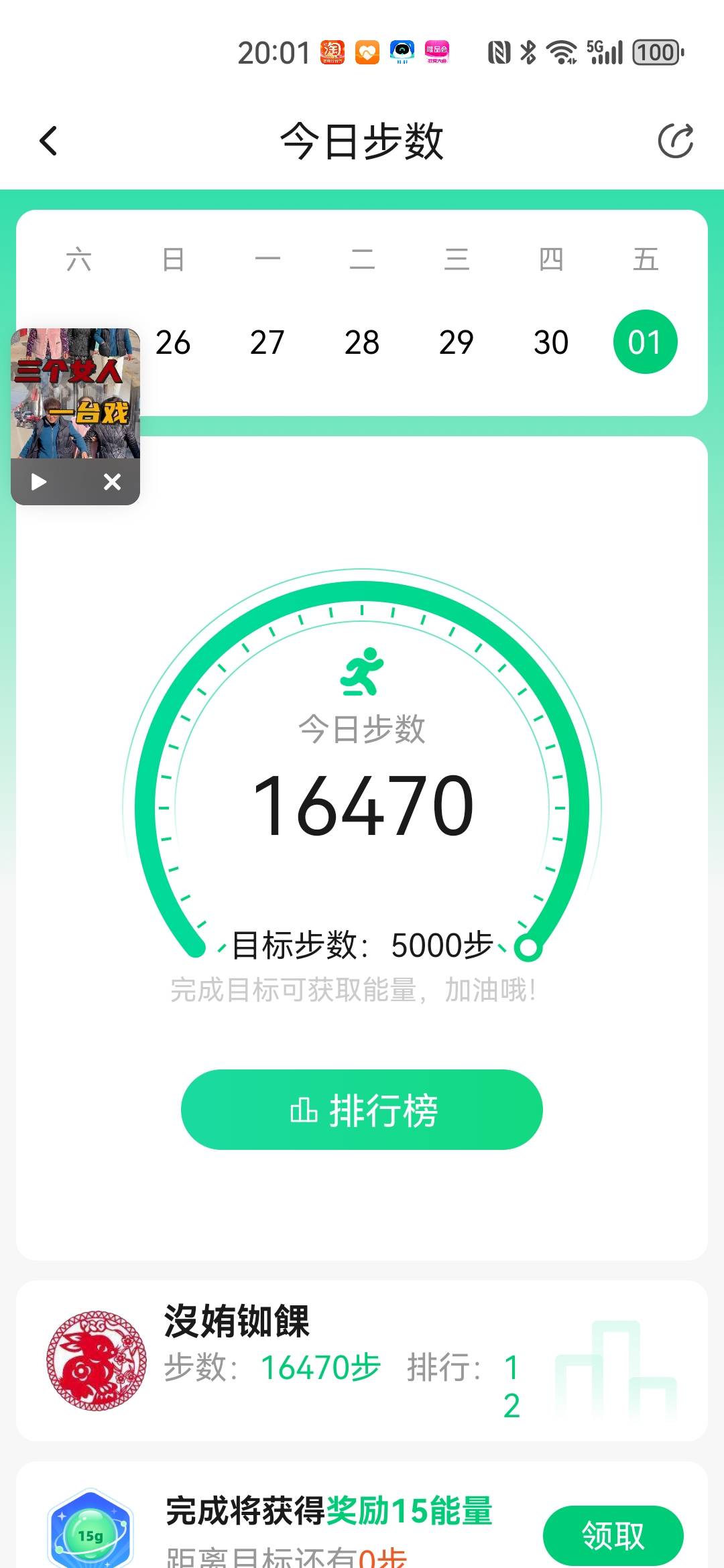724x1568 pixels.
Task: Tap the green ranking number 12
Action: tap(512, 1386)
